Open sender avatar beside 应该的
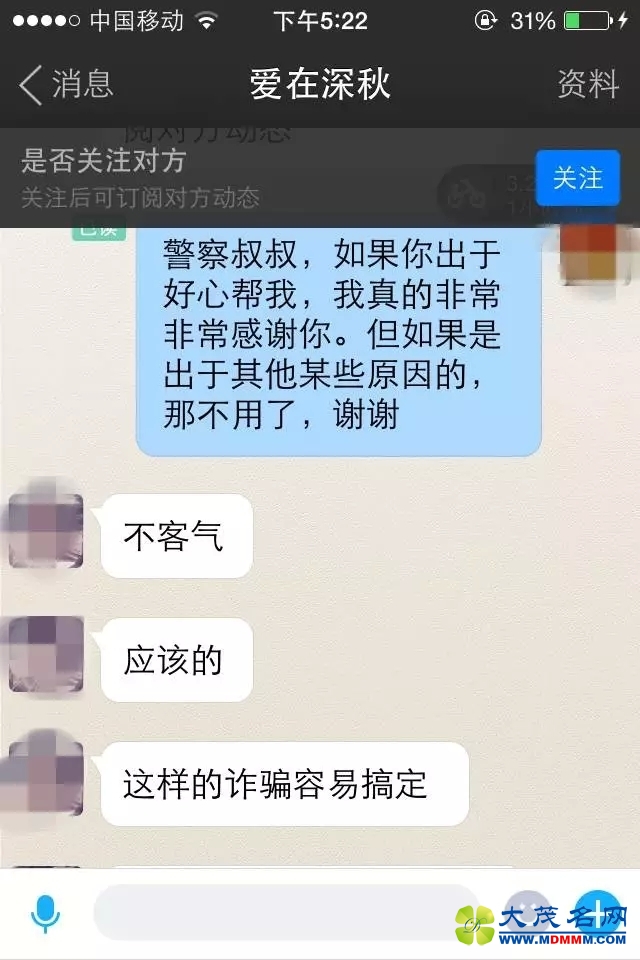Image resolution: width=640 pixels, height=960 pixels. click(46, 655)
